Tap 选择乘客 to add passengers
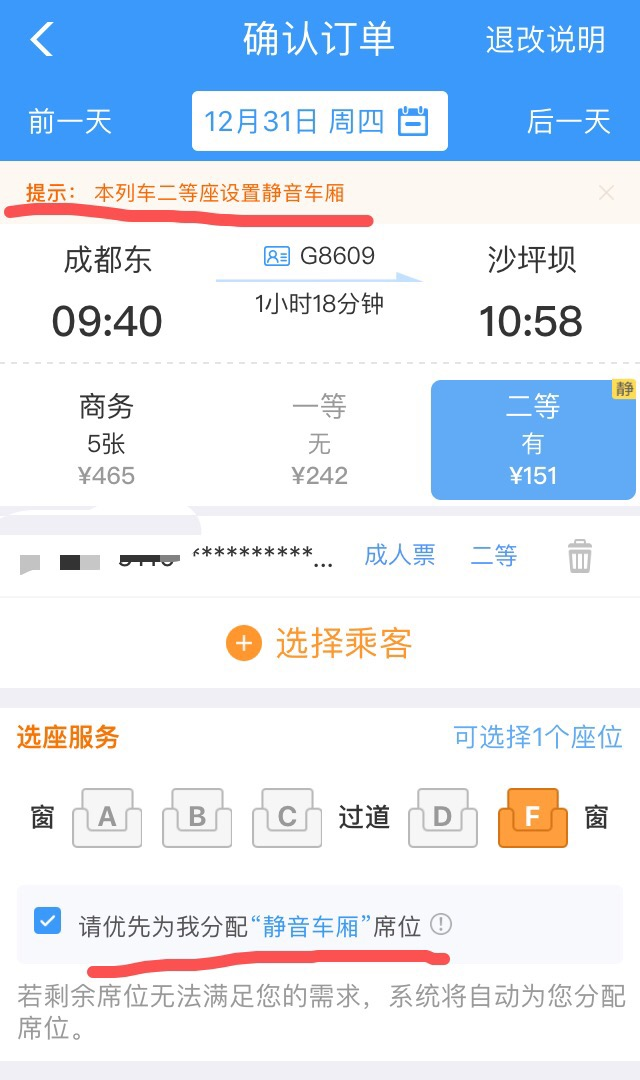This screenshot has height=1080, width=640. [x=320, y=643]
